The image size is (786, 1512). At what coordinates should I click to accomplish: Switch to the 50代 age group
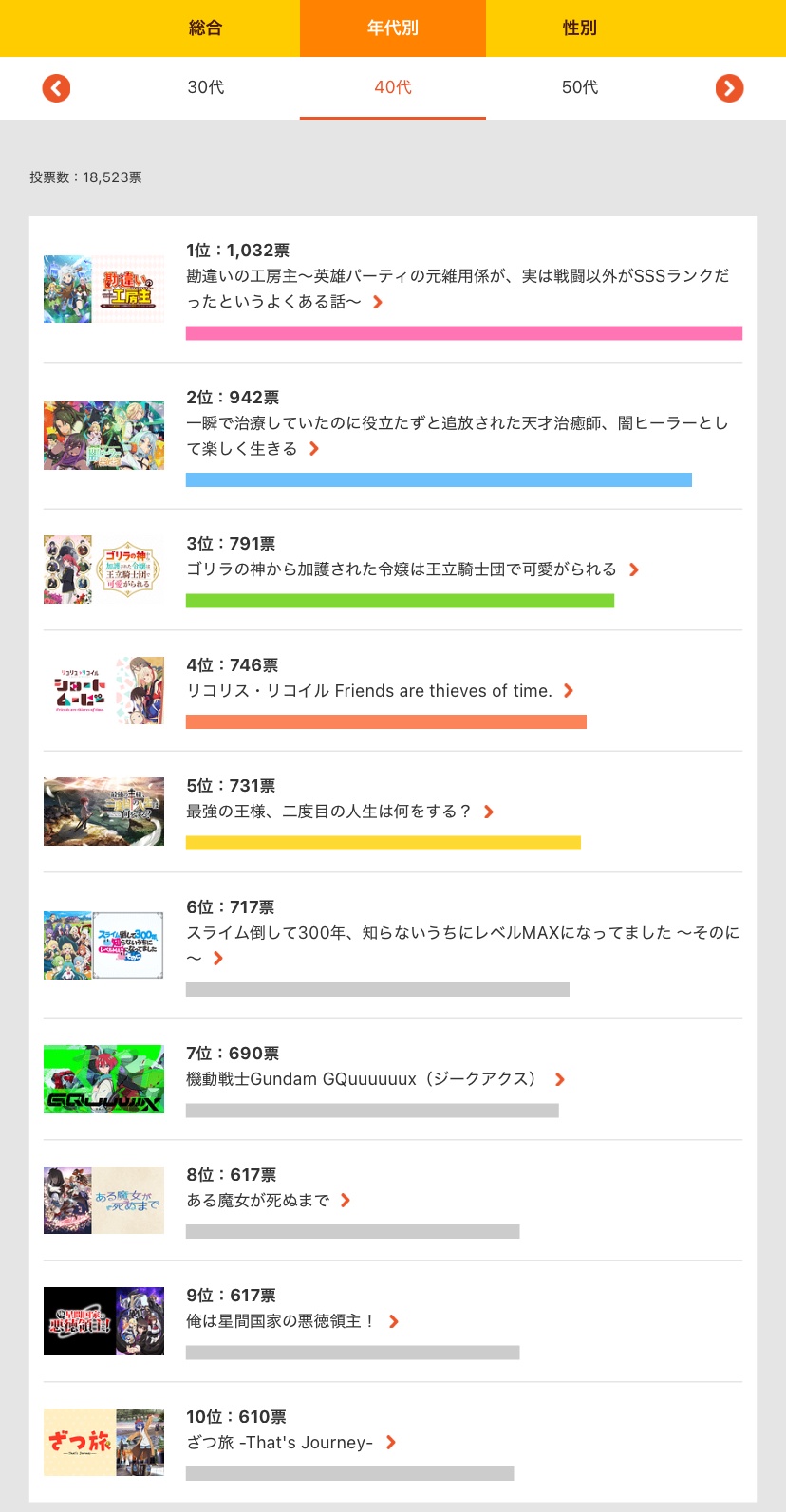pyautogui.click(x=580, y=87)
